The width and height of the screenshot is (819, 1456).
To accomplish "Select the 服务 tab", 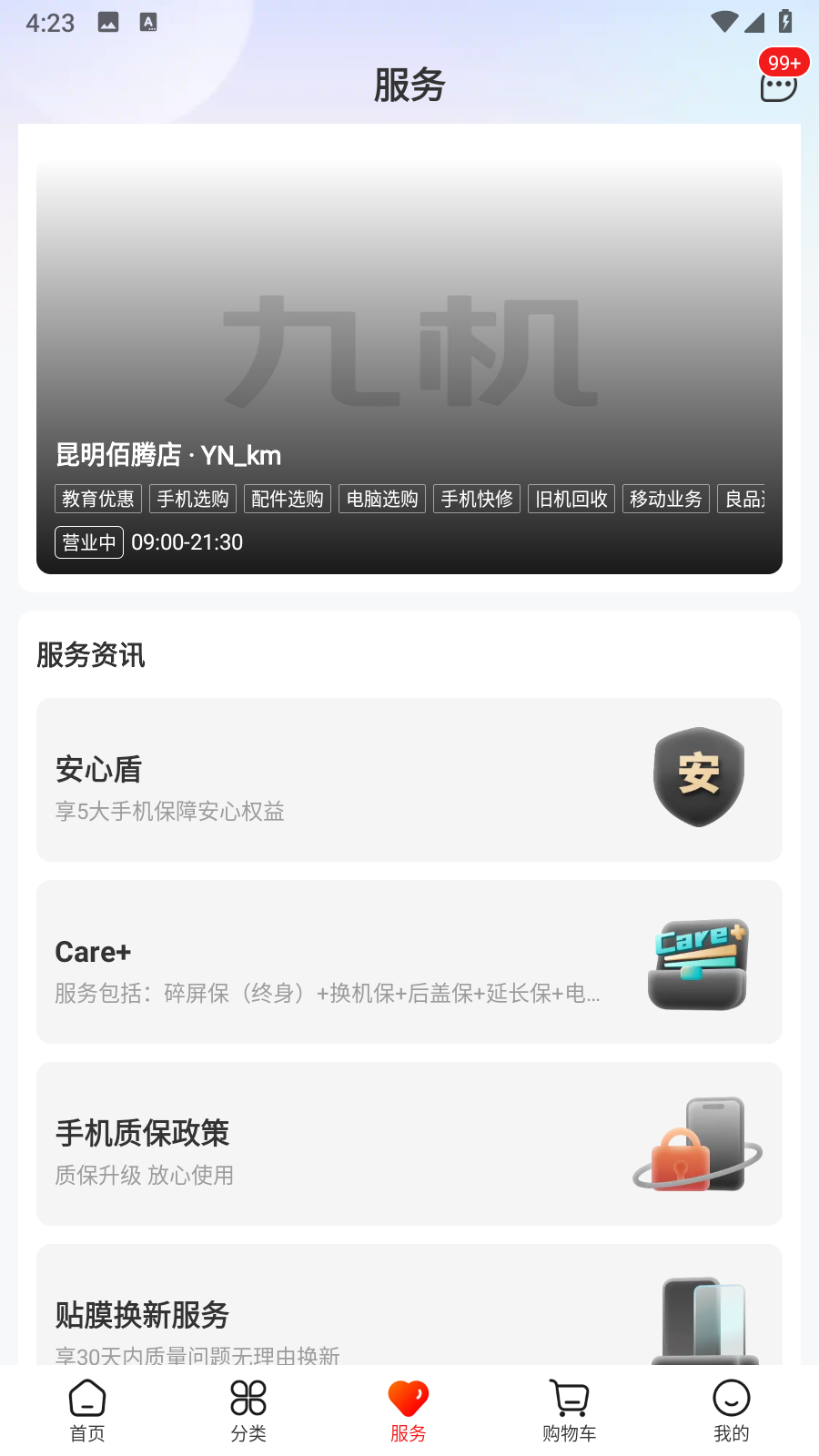I will pyautogui.click(x=409, y=1410).
